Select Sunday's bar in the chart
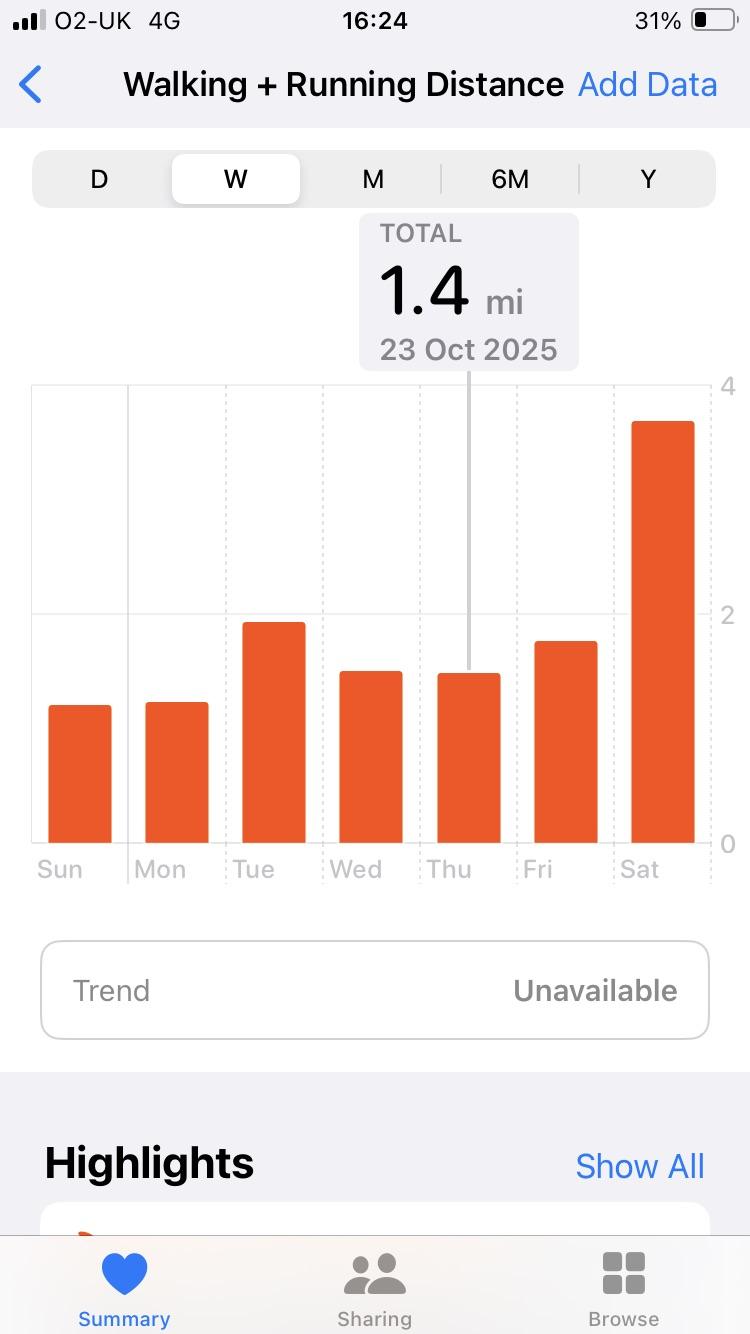The height and width of the screenshot is (1334, 750). [x=80, y=773]
